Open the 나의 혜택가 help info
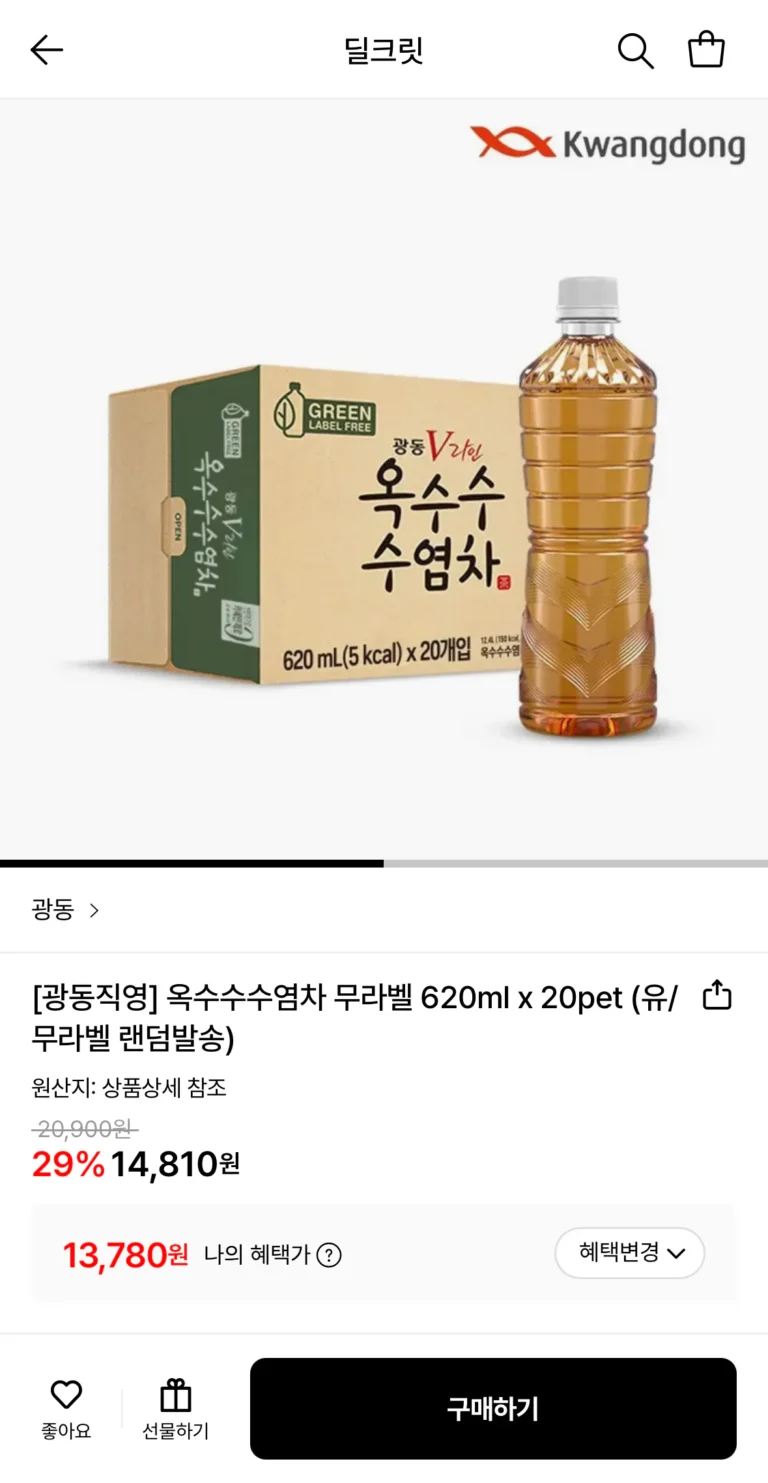The height and width of the screenshot is (1483, 768). [329, 1255]
